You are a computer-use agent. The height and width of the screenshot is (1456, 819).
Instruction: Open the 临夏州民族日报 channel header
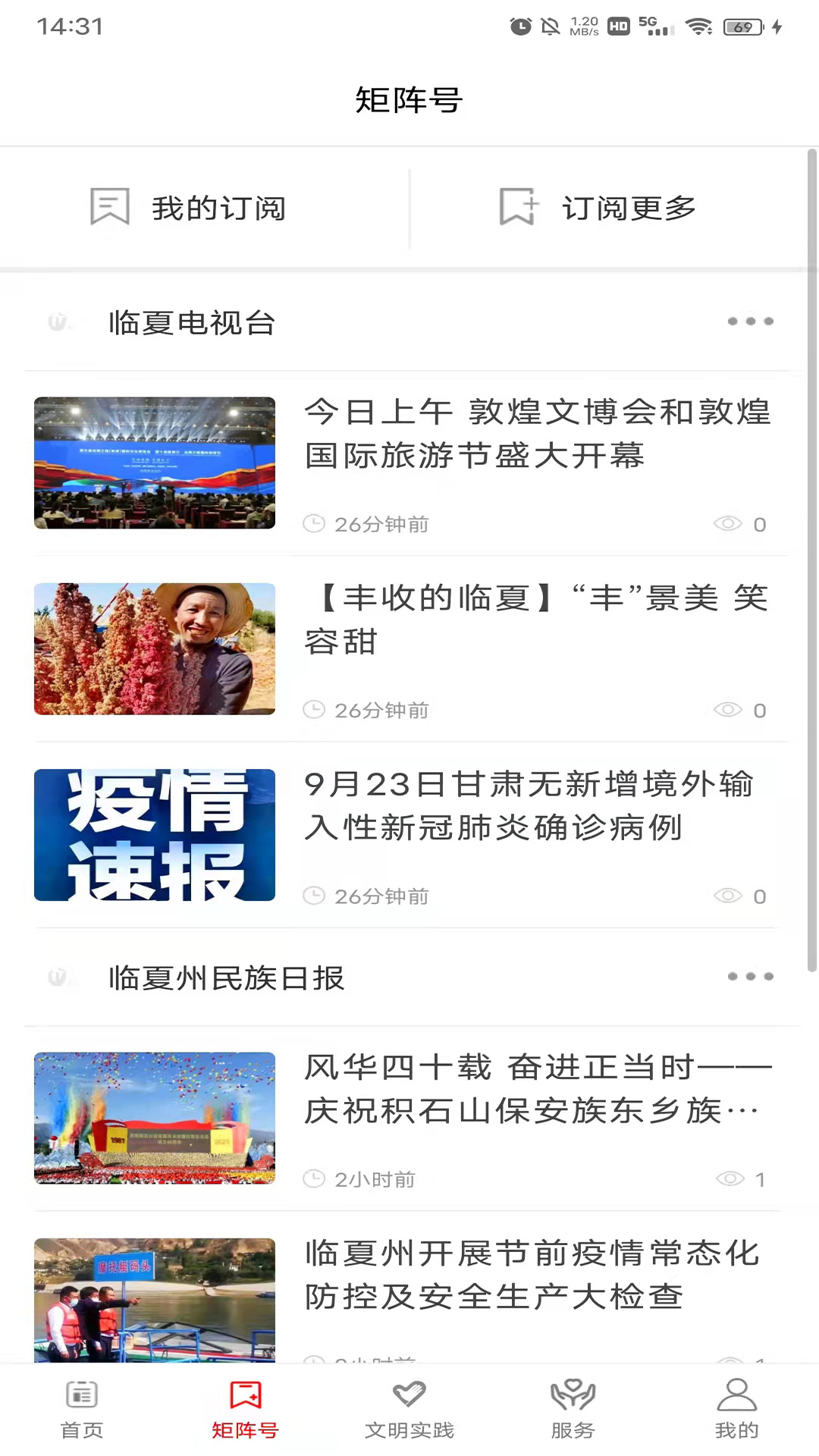click(226, 978)
